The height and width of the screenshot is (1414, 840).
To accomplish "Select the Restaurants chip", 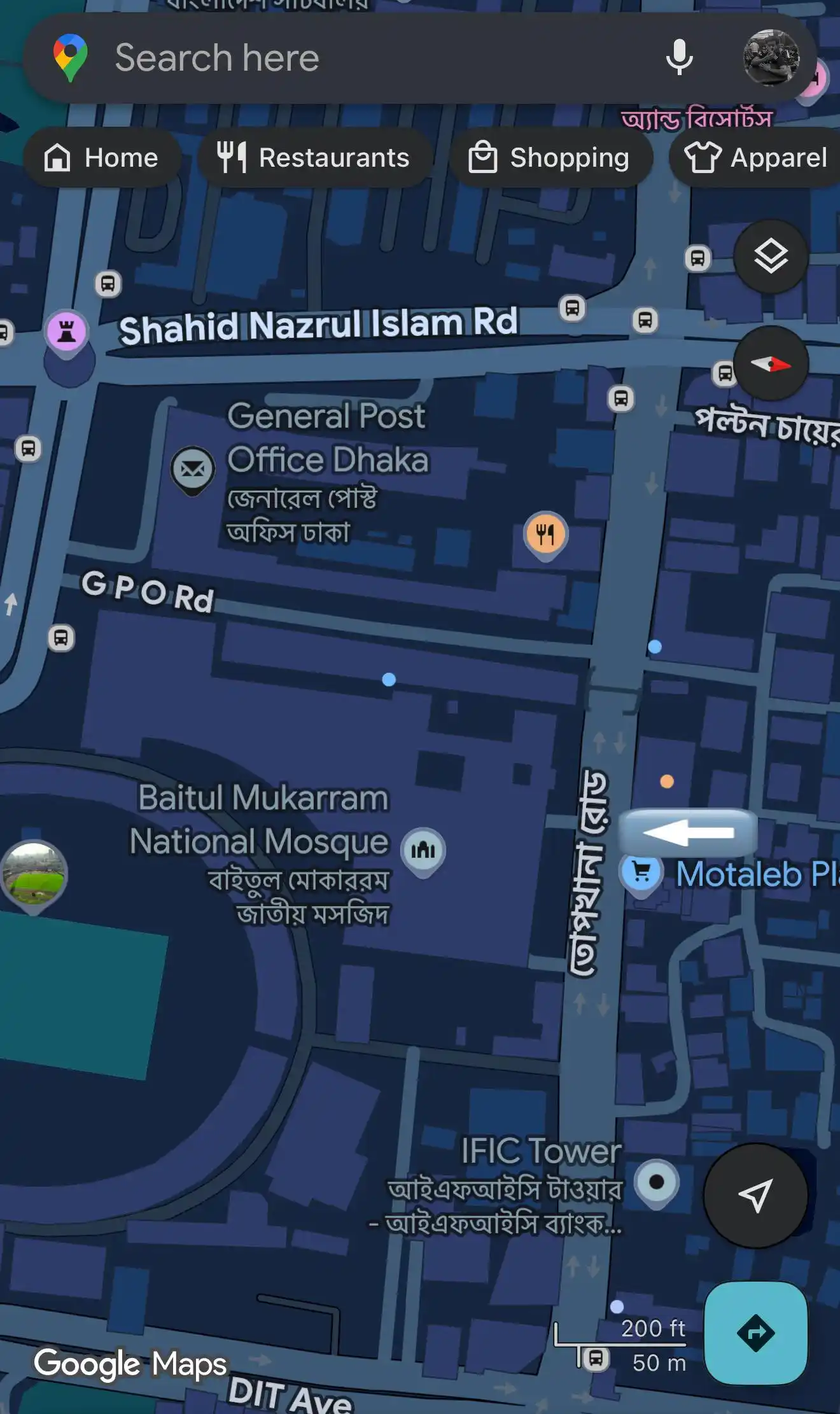I will [x=314, y=158].
